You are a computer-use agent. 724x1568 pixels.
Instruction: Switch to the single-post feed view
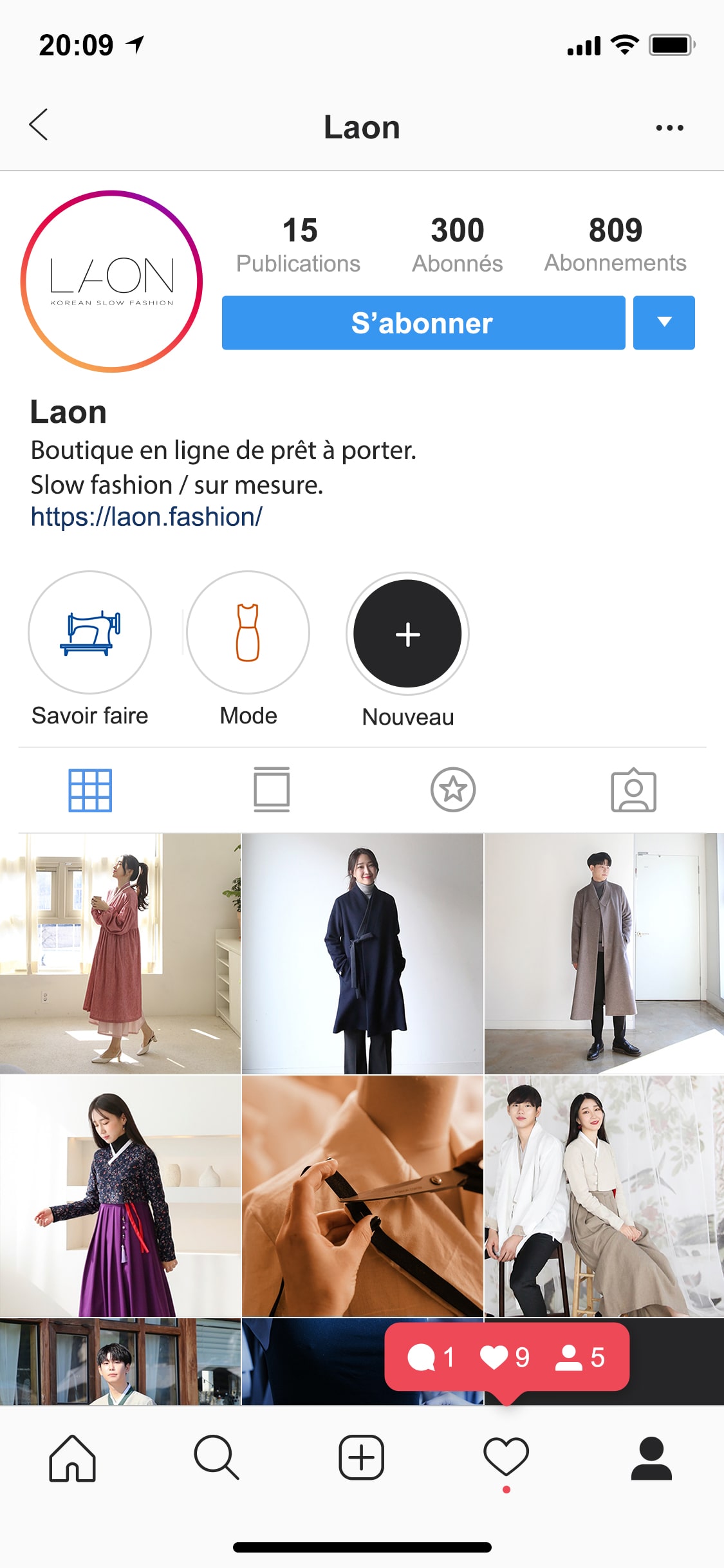[272, 790]
